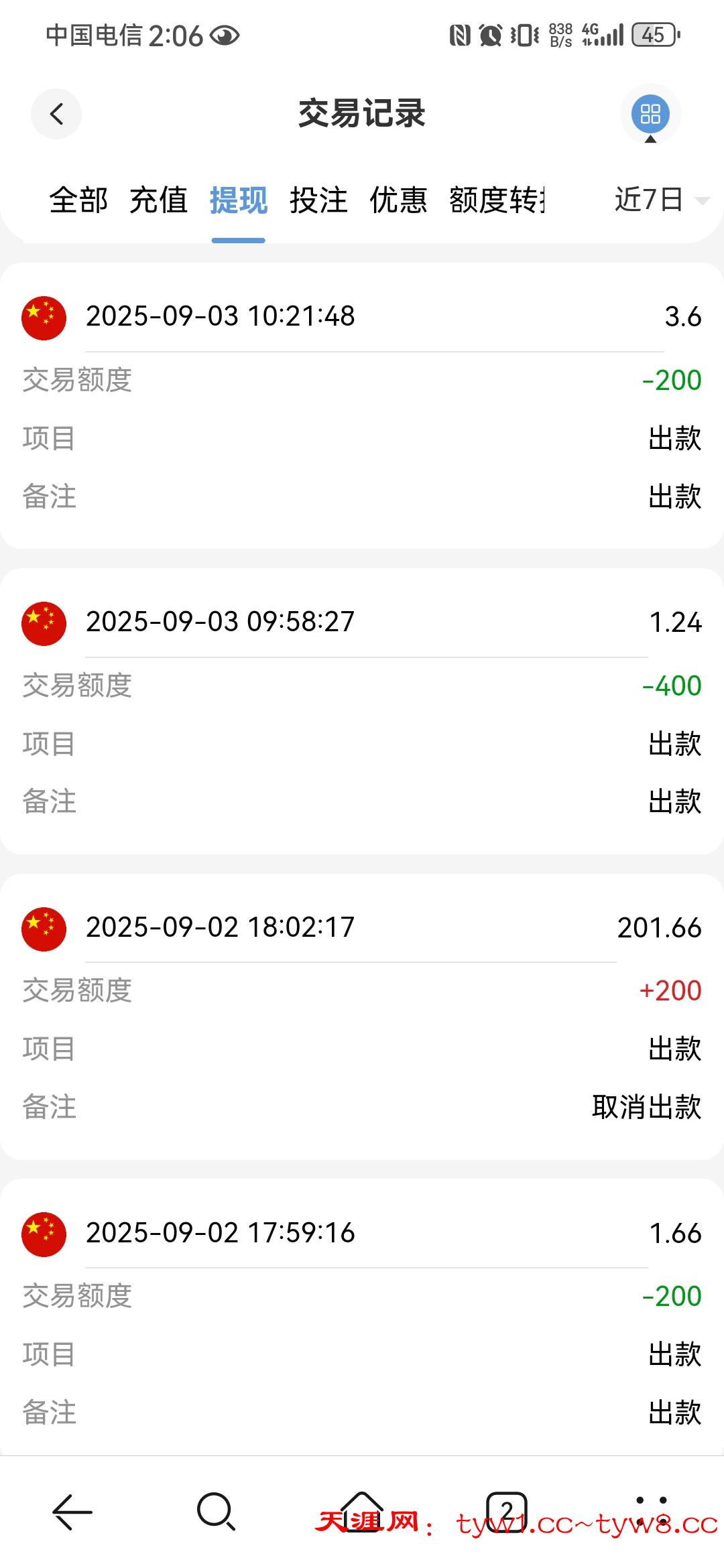Open the browser search icon
The height and width of the screenshot is (1568, 724).
[x=216, y=1512]
